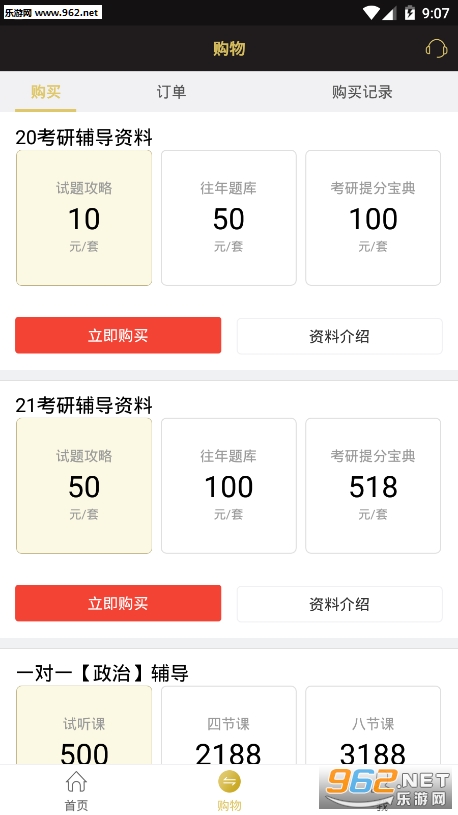Viewport: 458px width, 815px height.
Task: Open the customer service headset icon
Action: pos(436,49)
